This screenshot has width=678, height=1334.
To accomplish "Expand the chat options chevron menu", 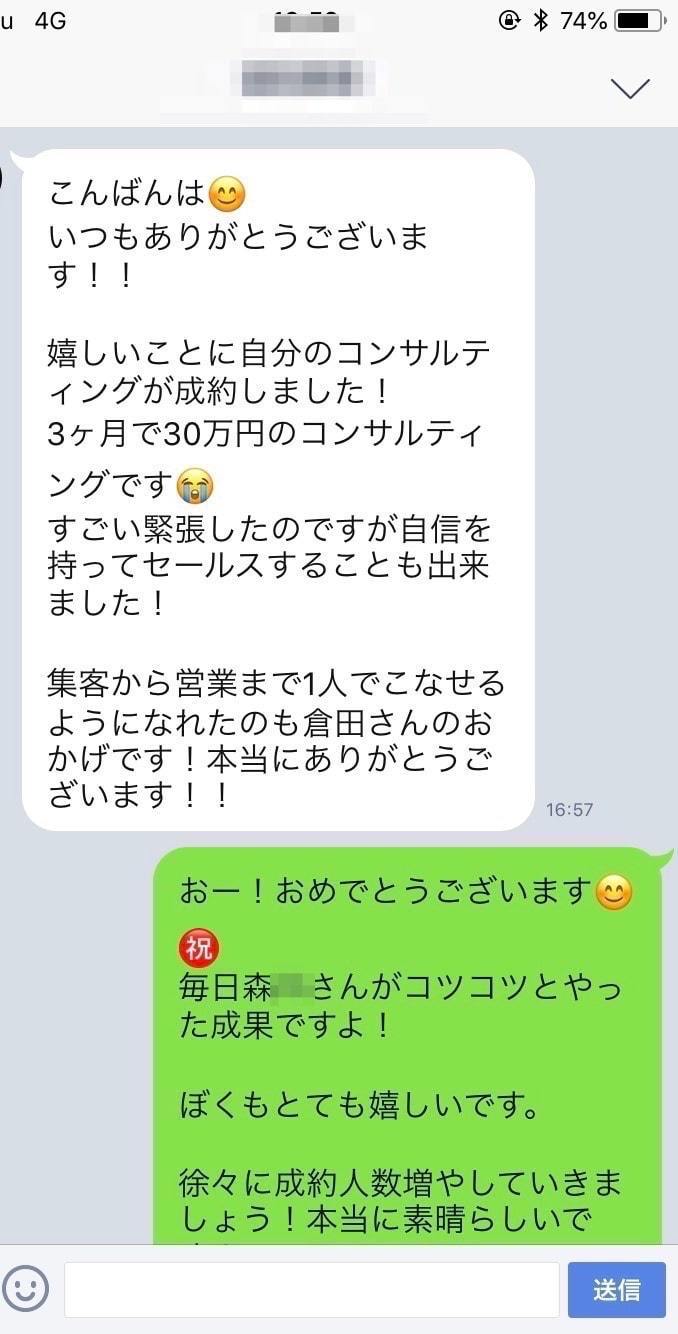I will (630, 88).
